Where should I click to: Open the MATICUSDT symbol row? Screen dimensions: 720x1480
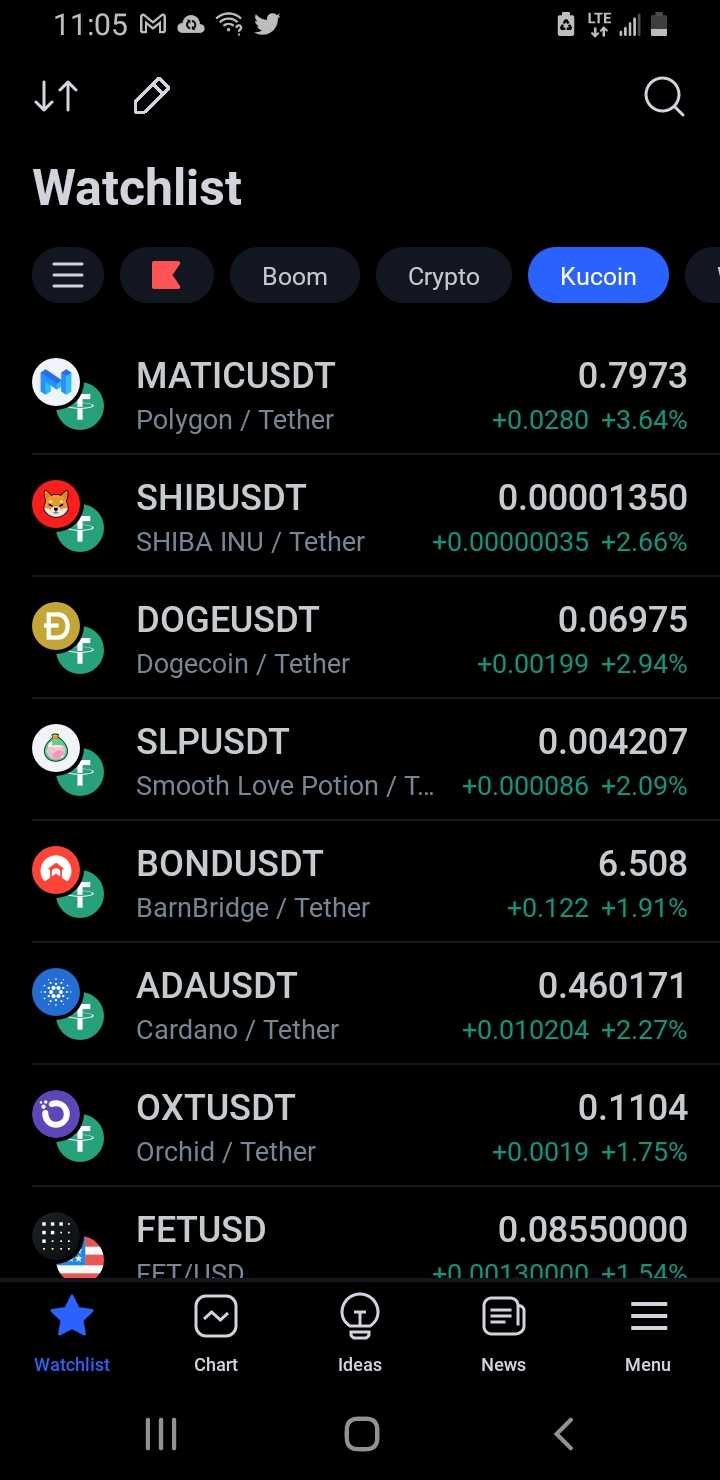click(x=360, y=395)
